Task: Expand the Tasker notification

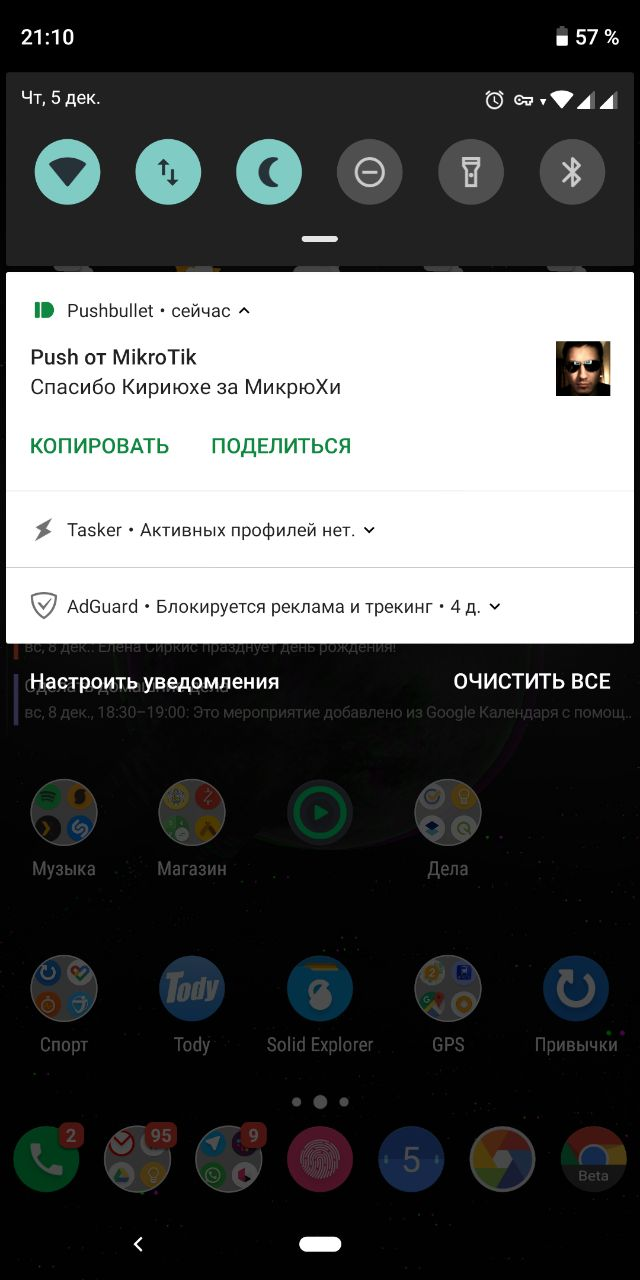Action: [x=369, y=530]
